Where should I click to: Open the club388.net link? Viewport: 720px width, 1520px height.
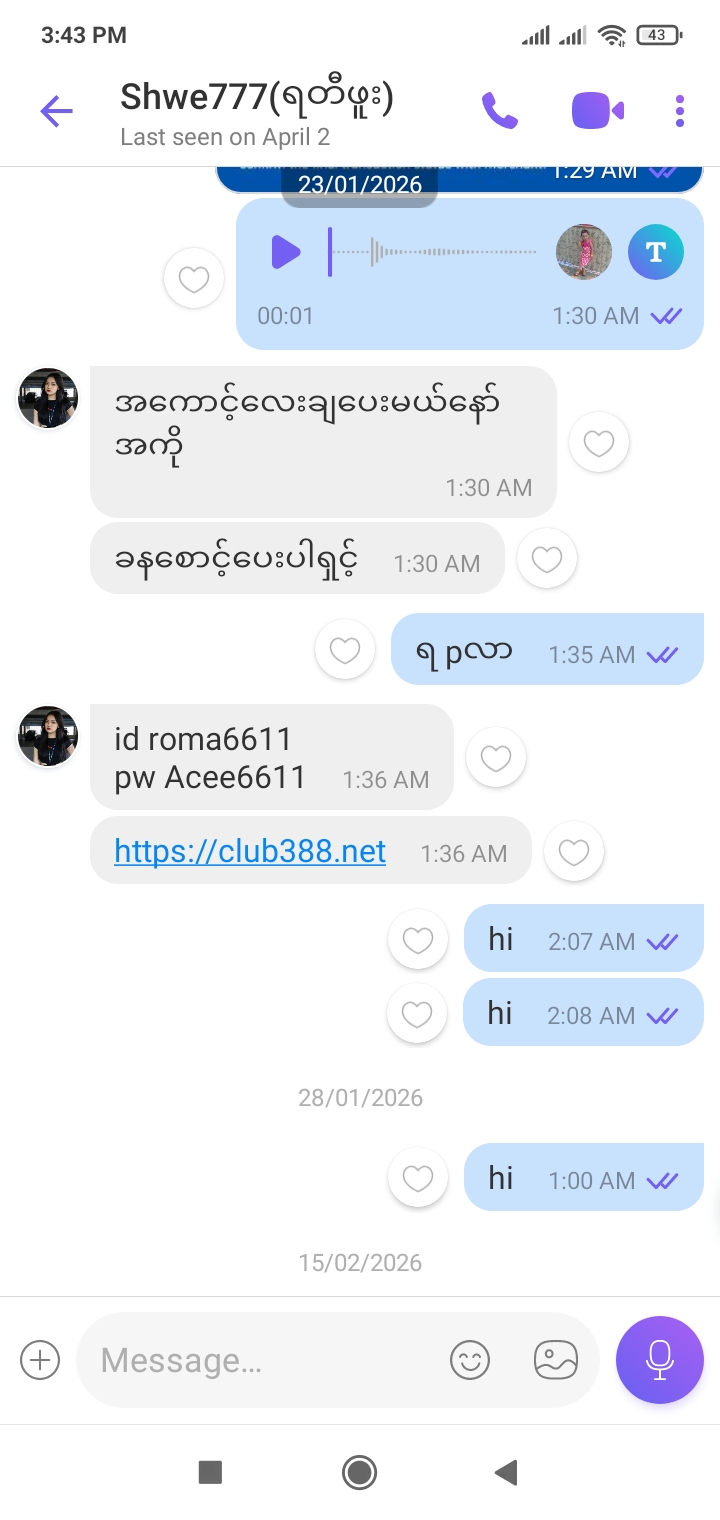coord(250,851)
